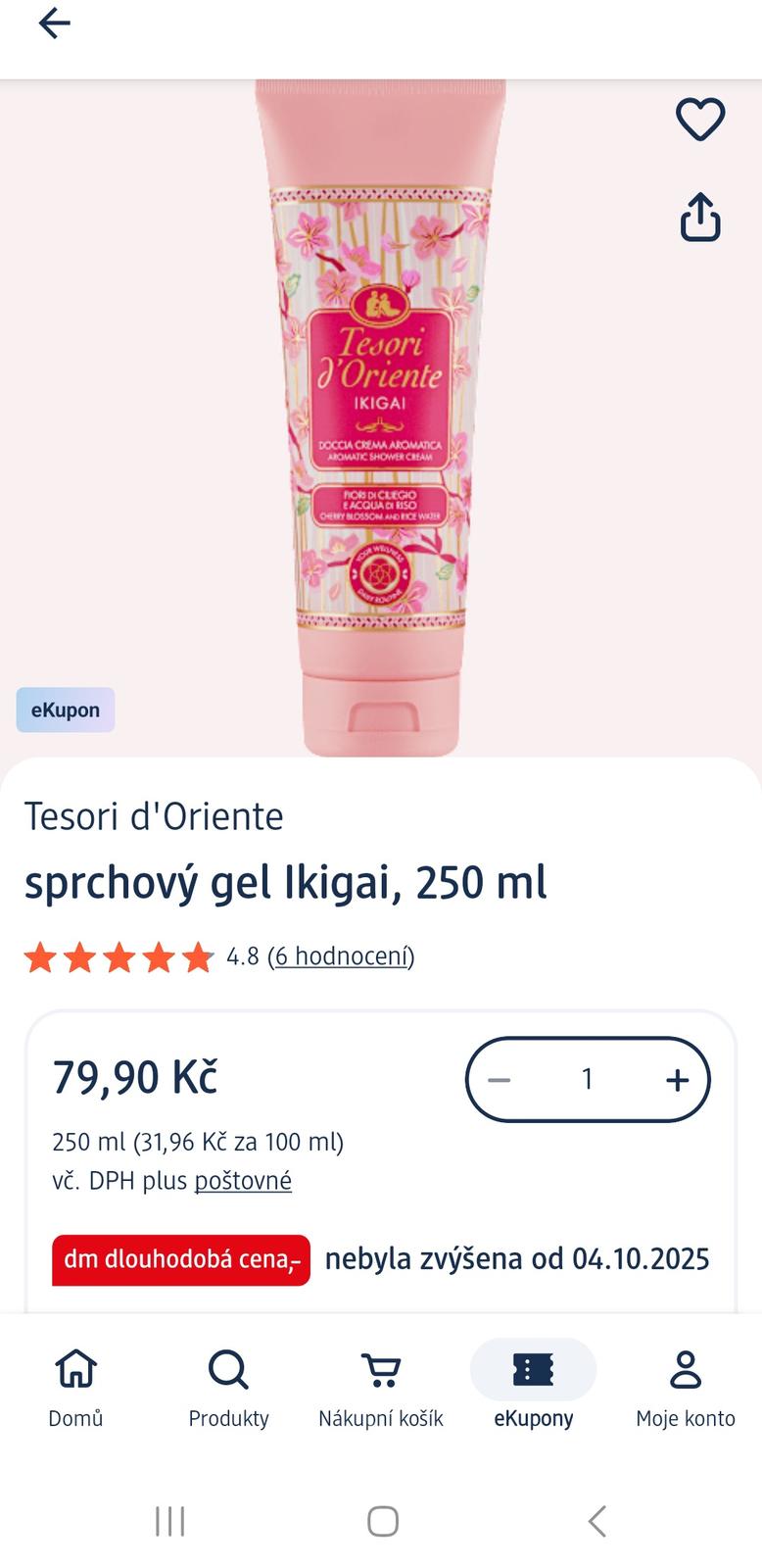Switch to the Produkty tab

coord(228,1387)
